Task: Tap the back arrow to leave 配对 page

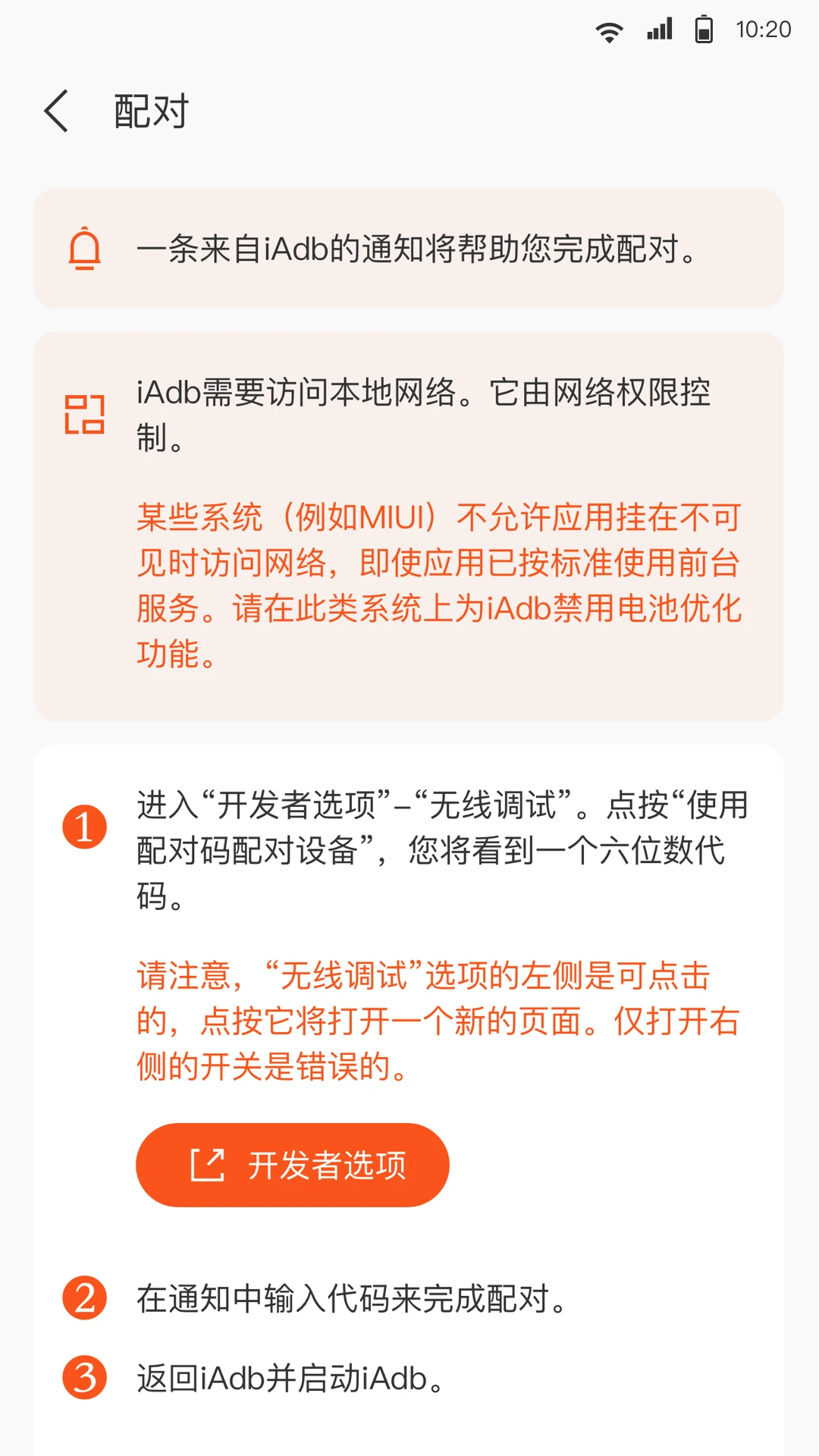Action: click(55, 110)
